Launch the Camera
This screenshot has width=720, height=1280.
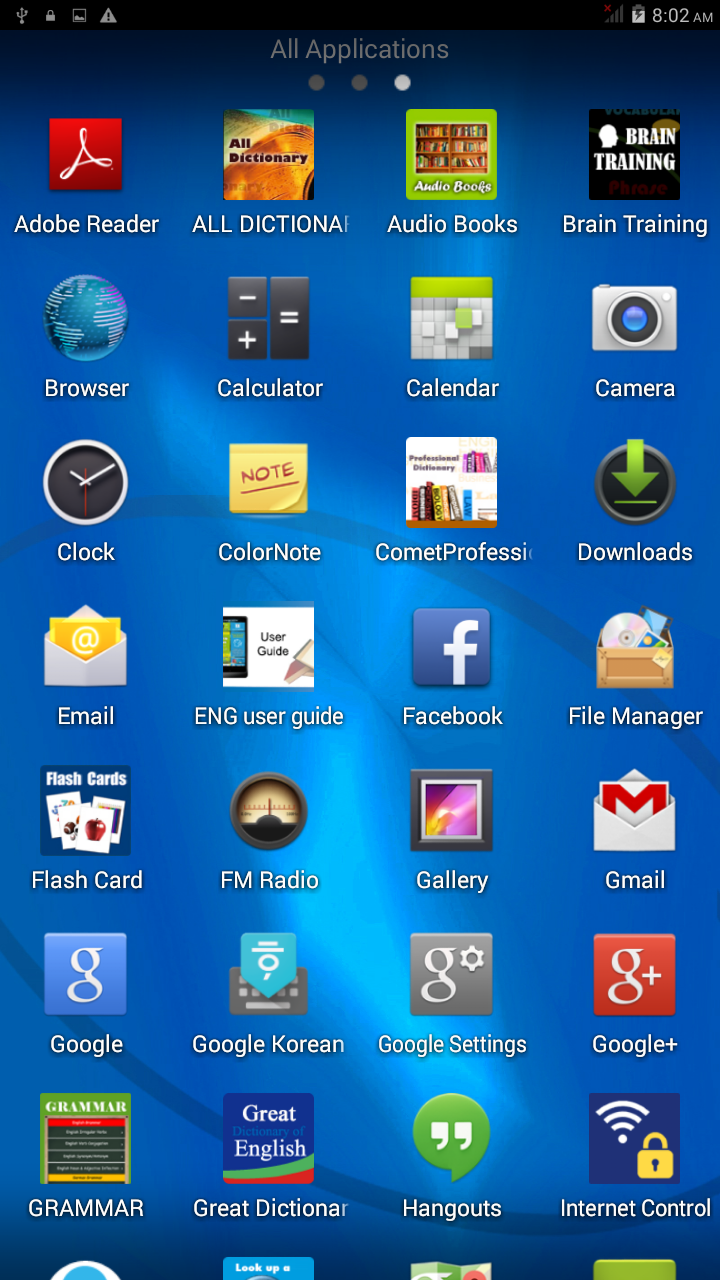(x=634, y=319)
